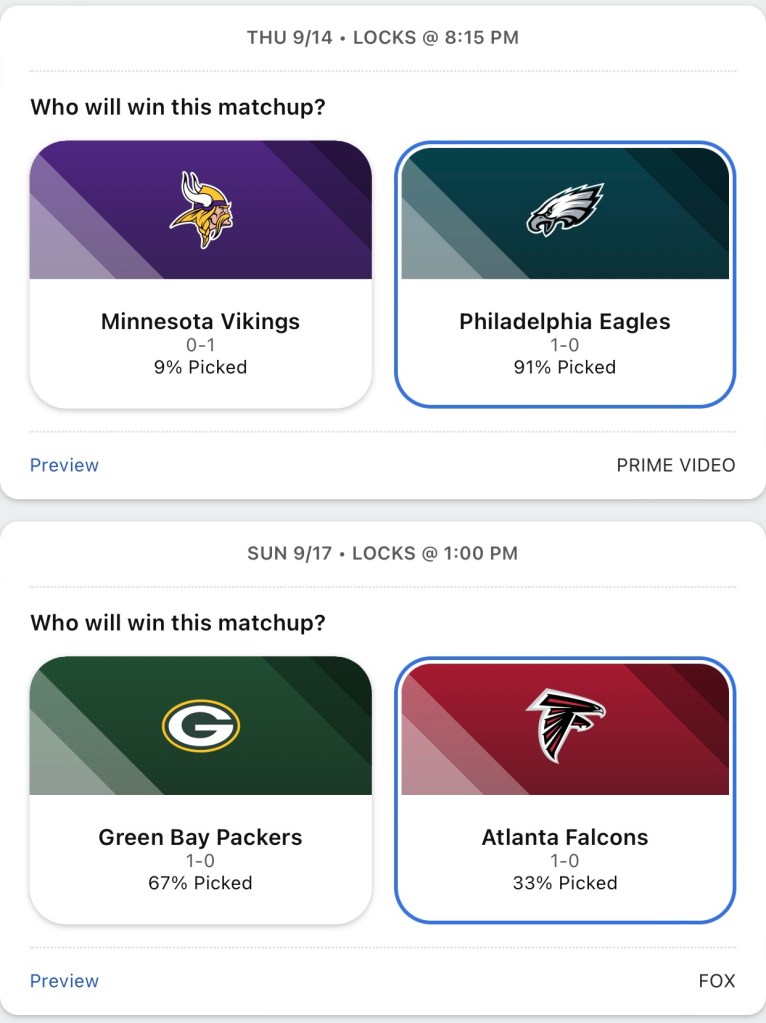Open Preview for Packers vs Falcons matchup
Viewport: 766px width, 1023px height.
pos(64,981)
